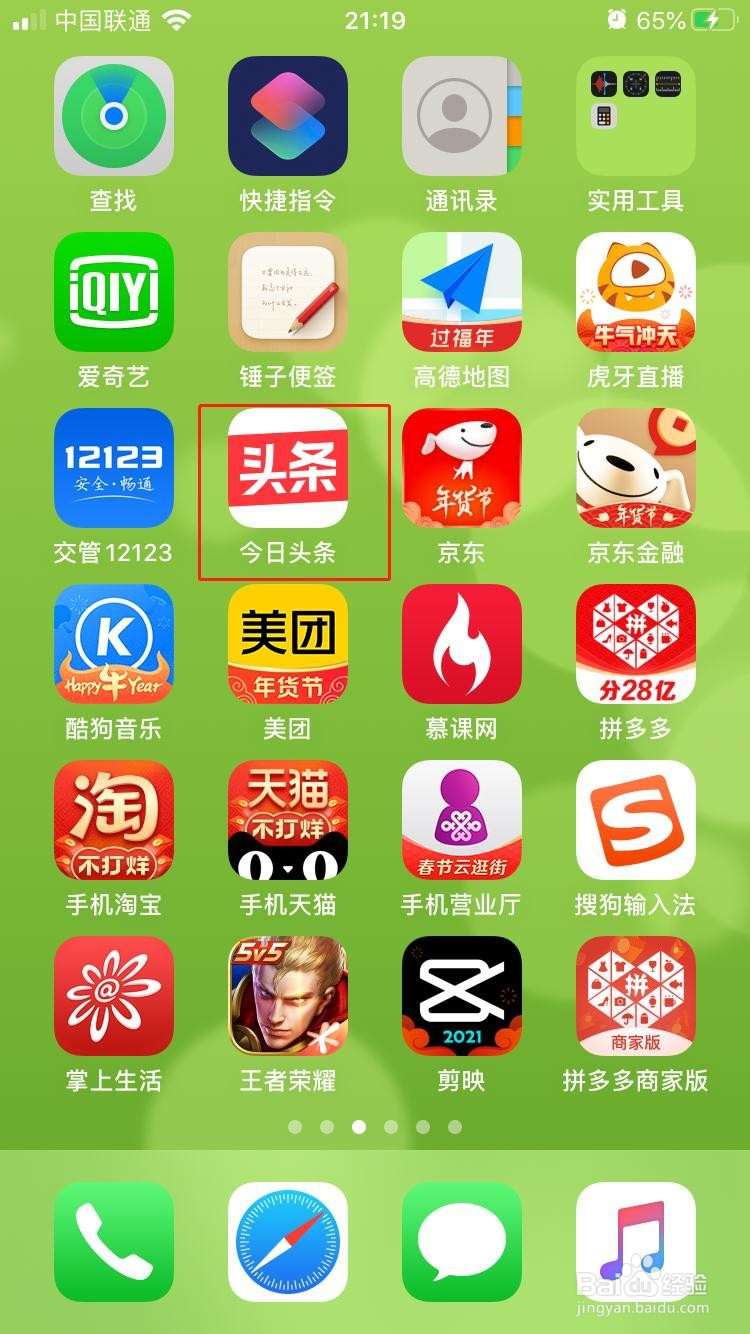
Task: Launch 美团 with the 年货节 badge
Action: pyautogui.click(x=287, y=644)
